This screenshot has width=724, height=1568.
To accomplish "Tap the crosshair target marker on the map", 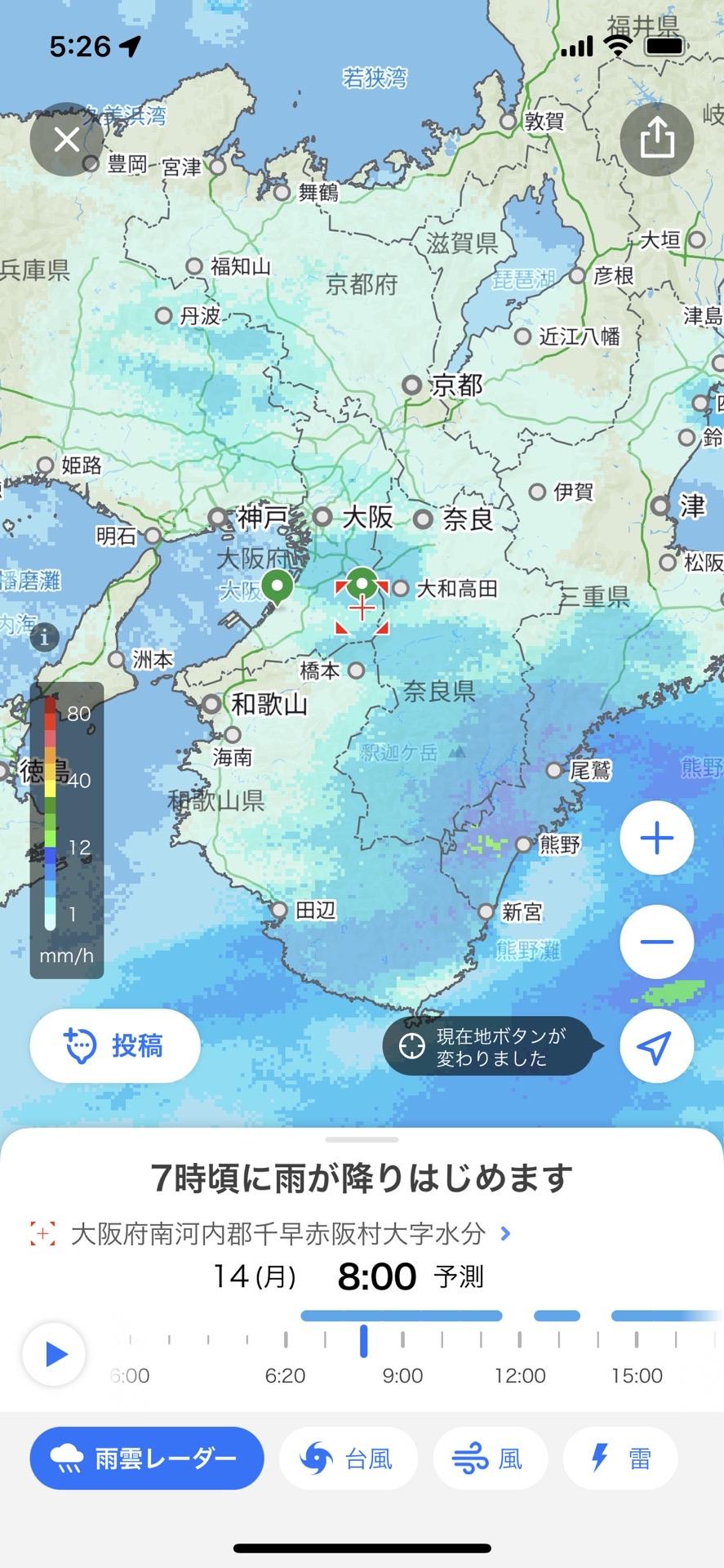I will (362, 608).
